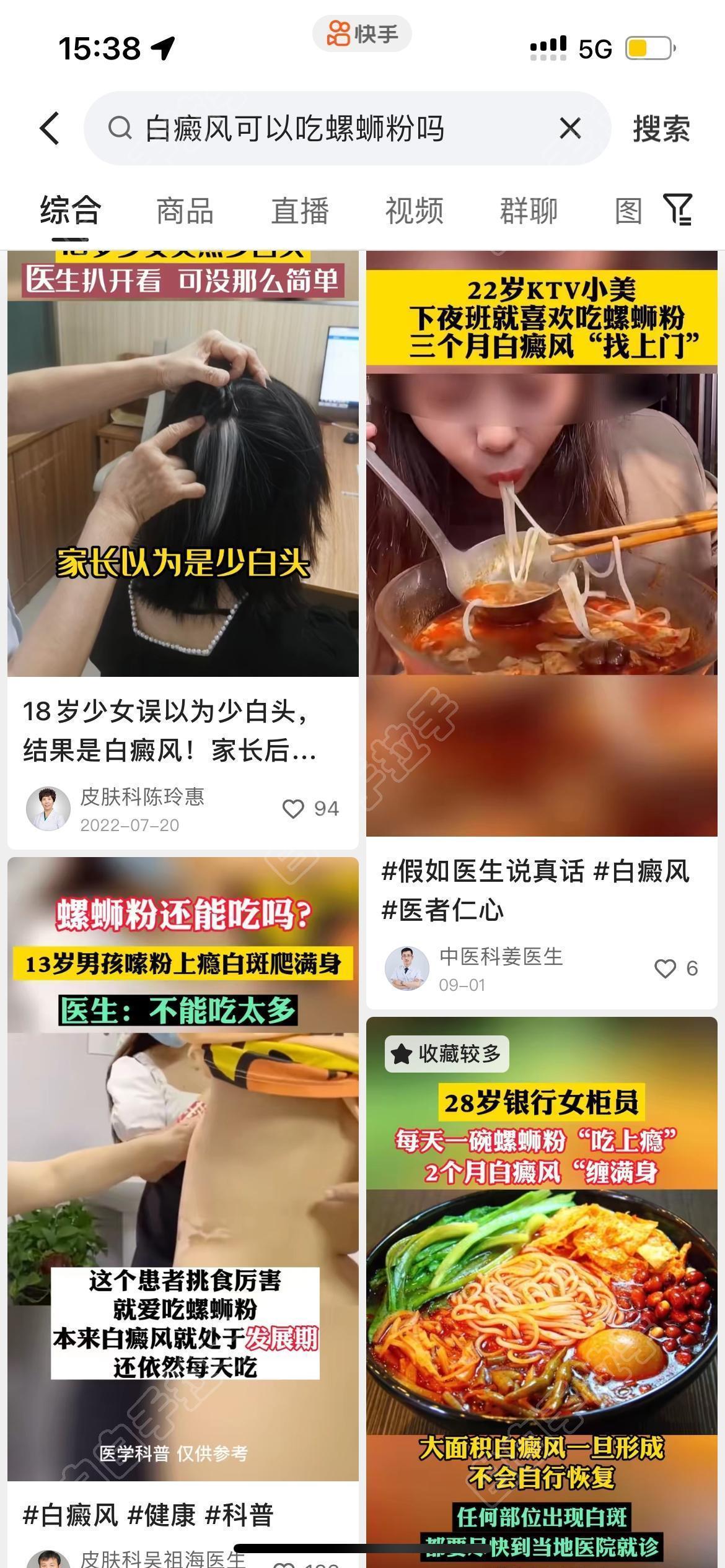Open 中医科姜医生's profile avatar

[406, 969]
